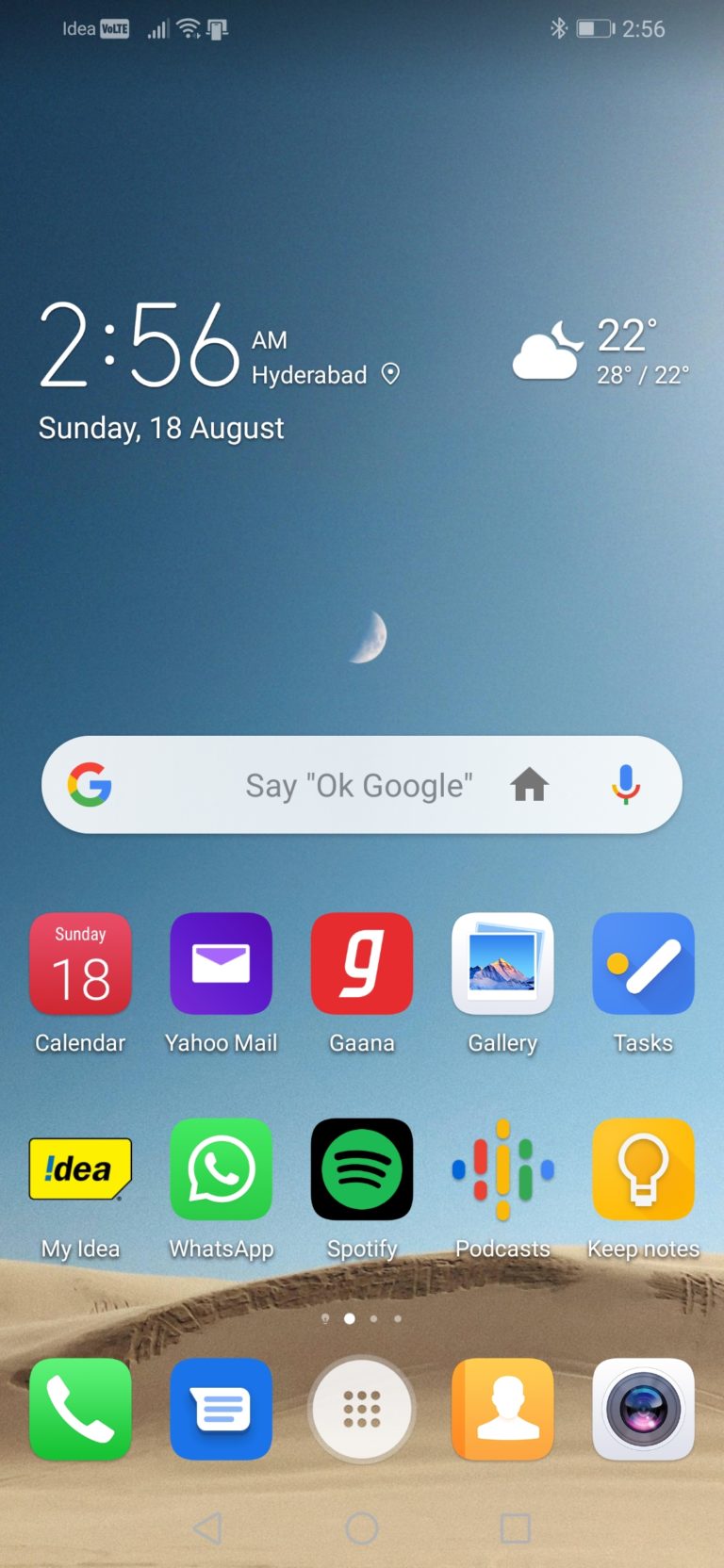Open the app drawer
724x1568 pixels.
coord(362,1409)
